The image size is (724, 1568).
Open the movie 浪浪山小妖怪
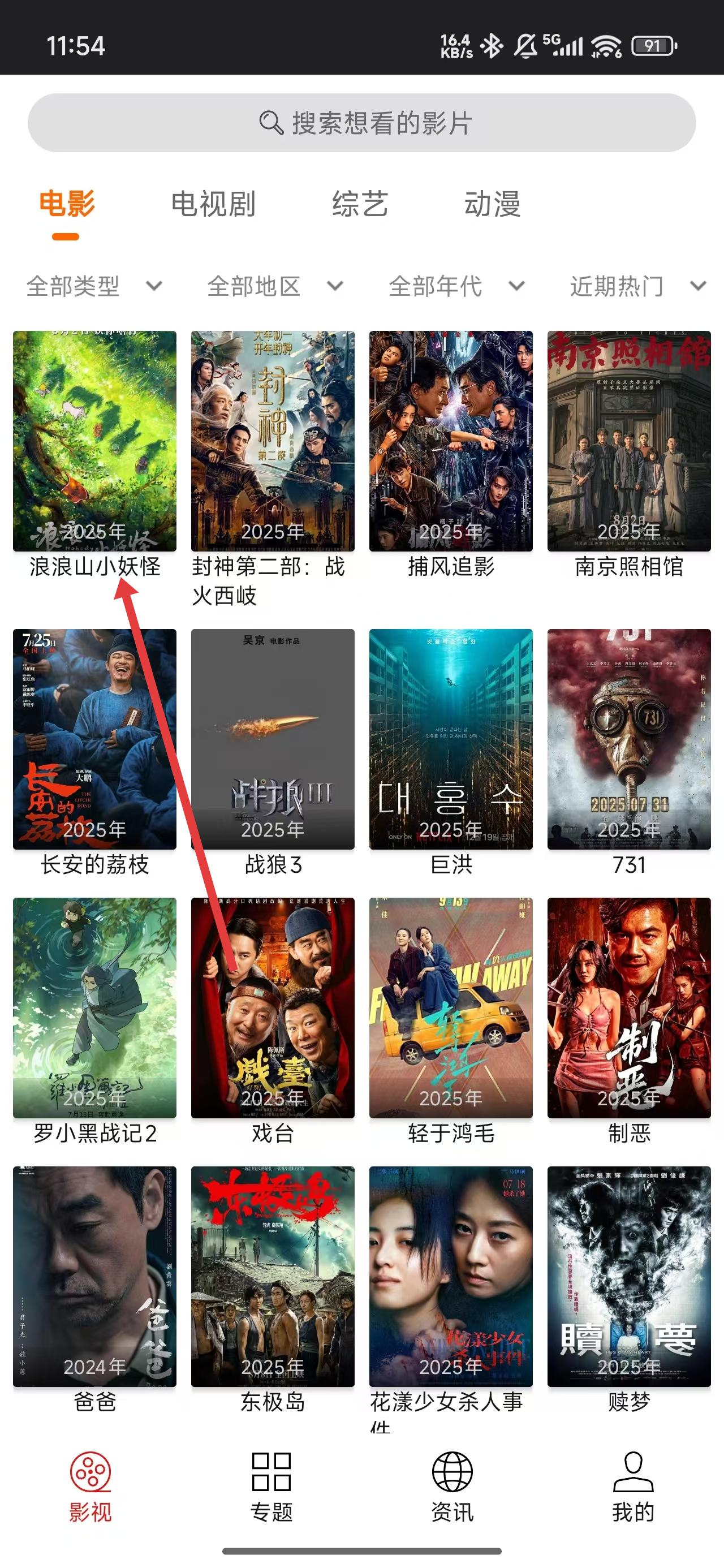(94, 441)
